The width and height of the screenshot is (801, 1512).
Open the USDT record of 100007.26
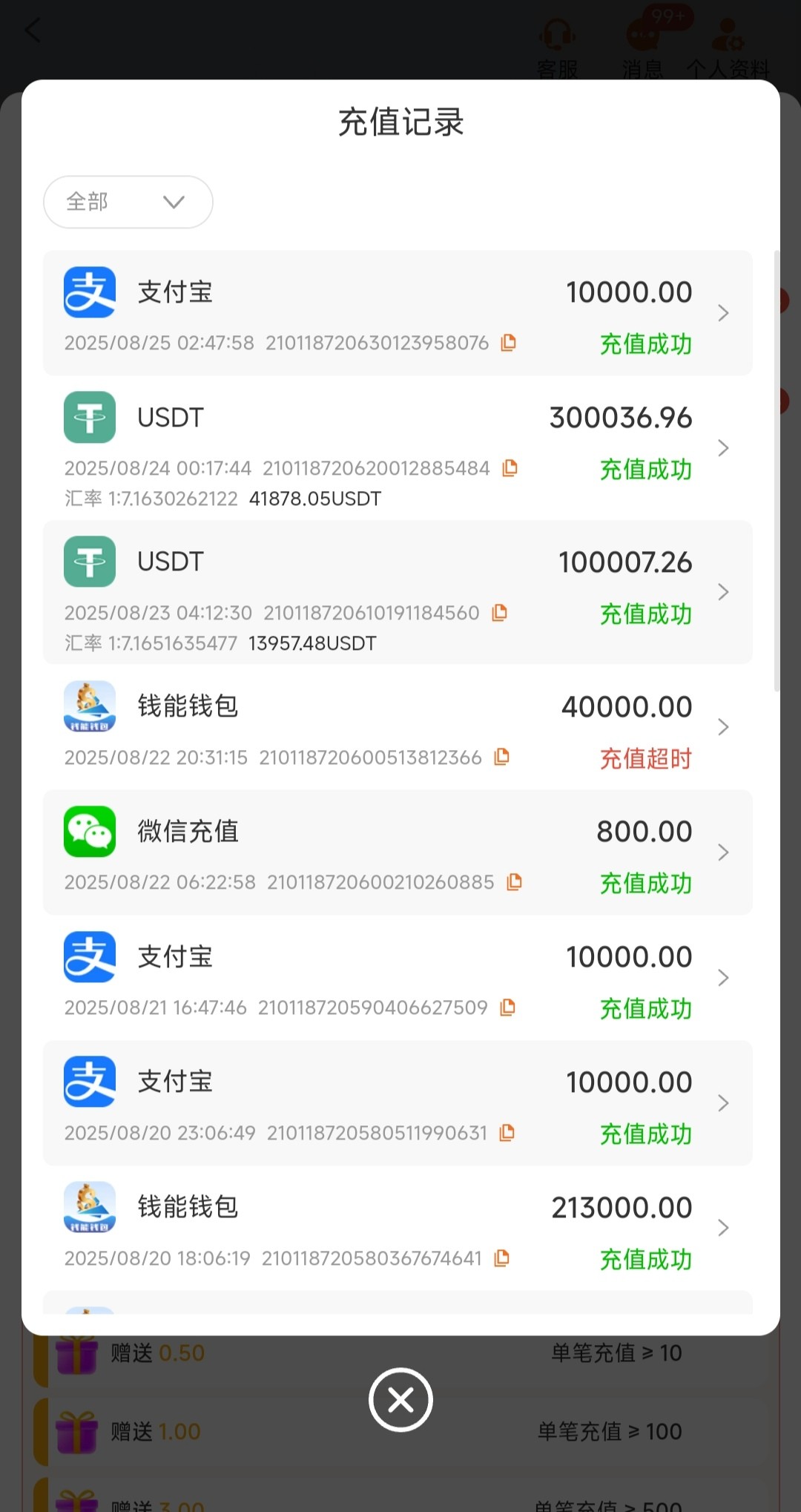[398, 592]
